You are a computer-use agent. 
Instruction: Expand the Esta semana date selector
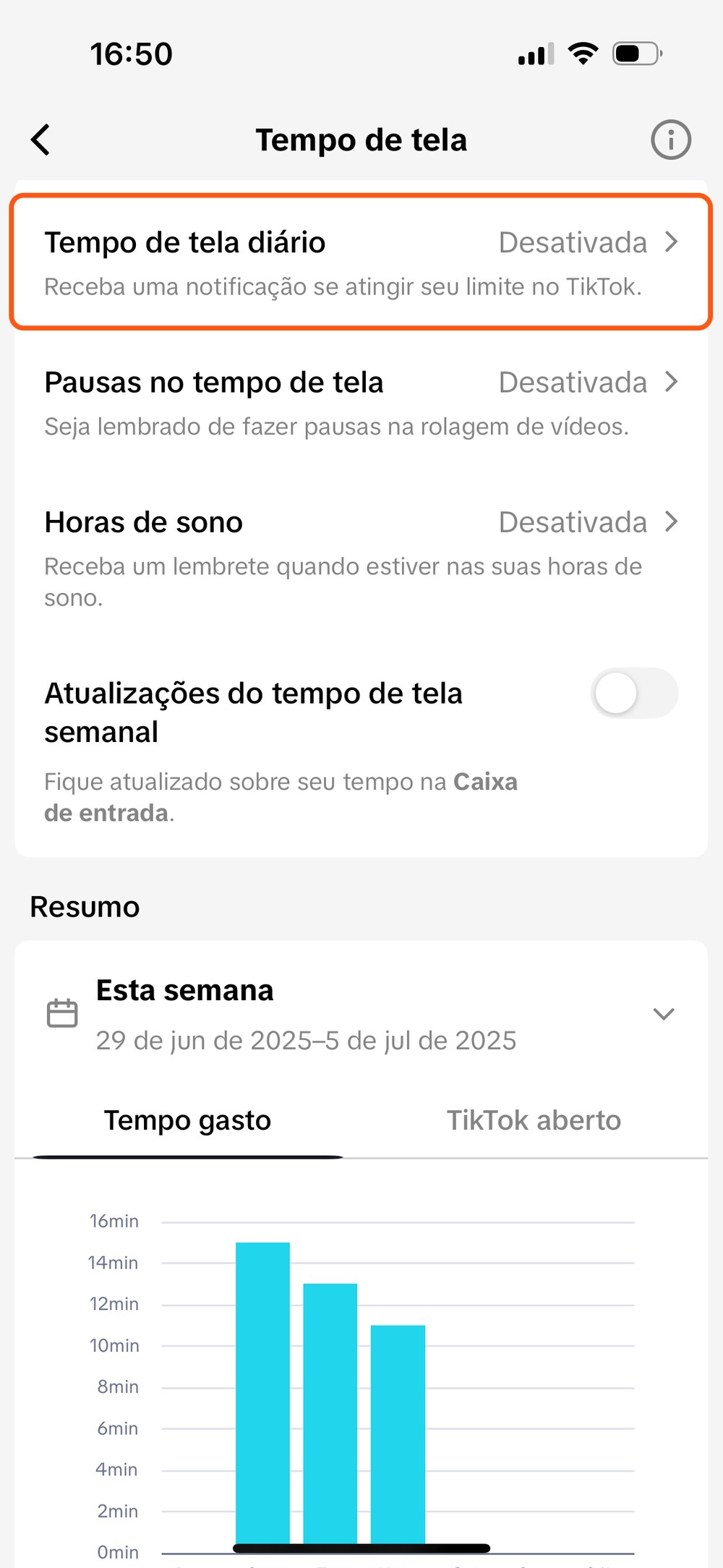point(663,1014)
